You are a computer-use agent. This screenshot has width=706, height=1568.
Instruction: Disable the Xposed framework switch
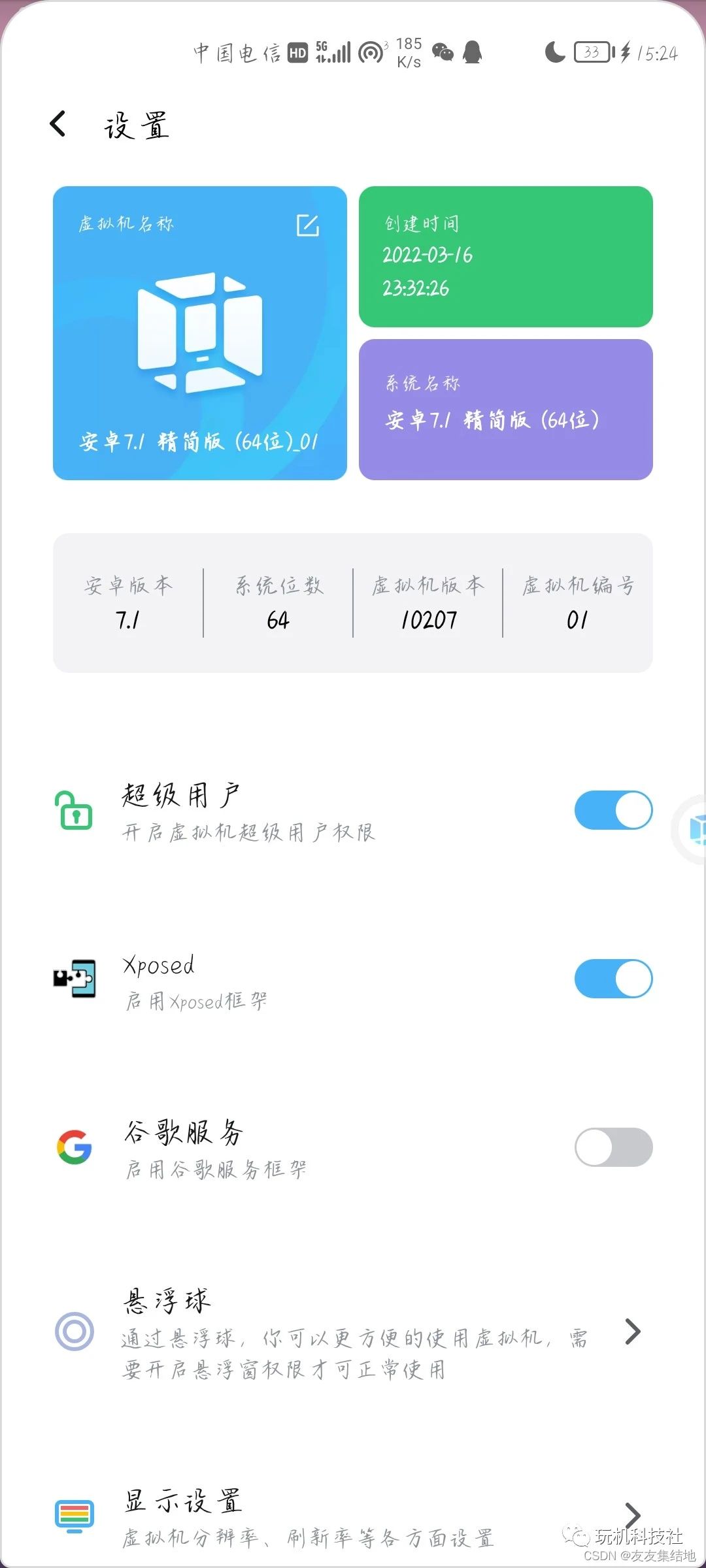tap(613, 979)
